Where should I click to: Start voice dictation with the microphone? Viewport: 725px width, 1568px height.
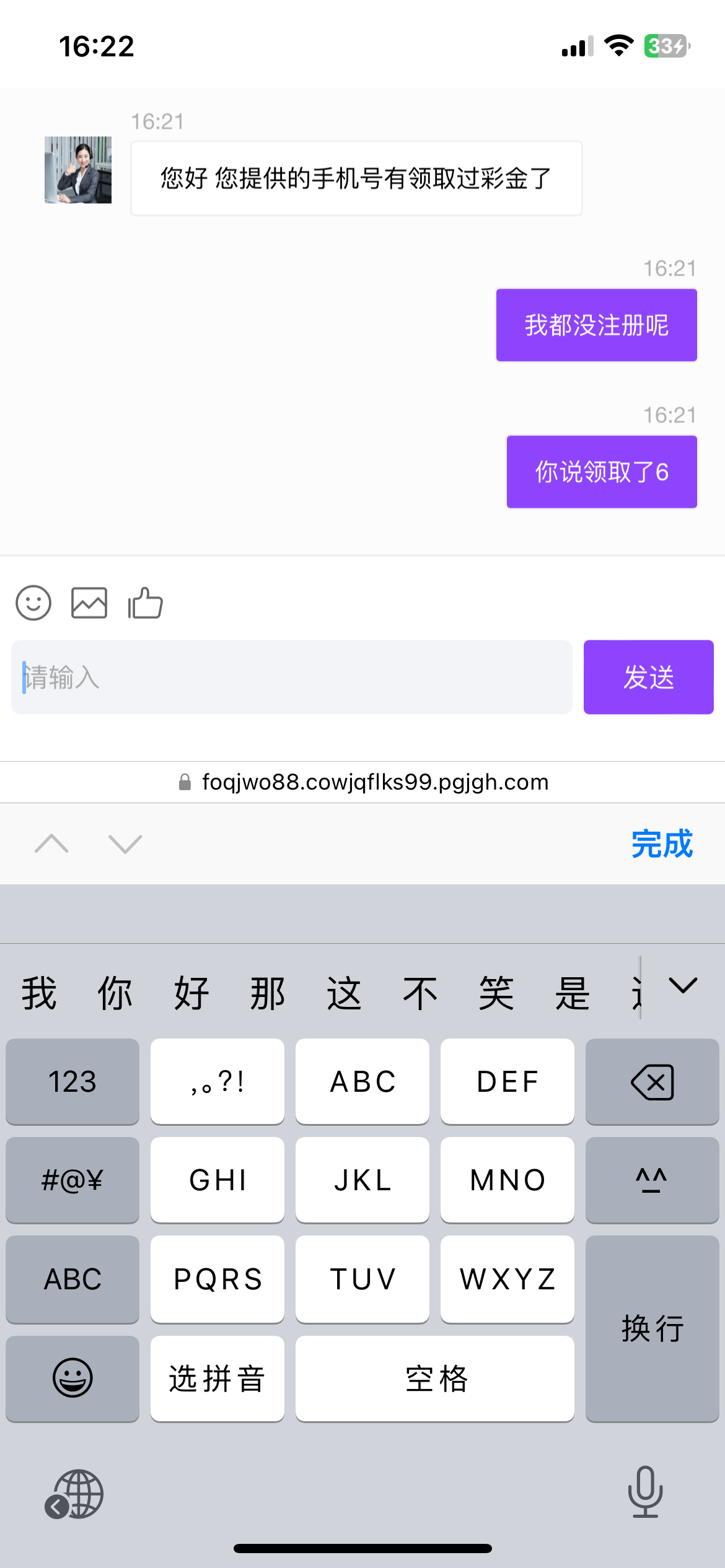646,1492
